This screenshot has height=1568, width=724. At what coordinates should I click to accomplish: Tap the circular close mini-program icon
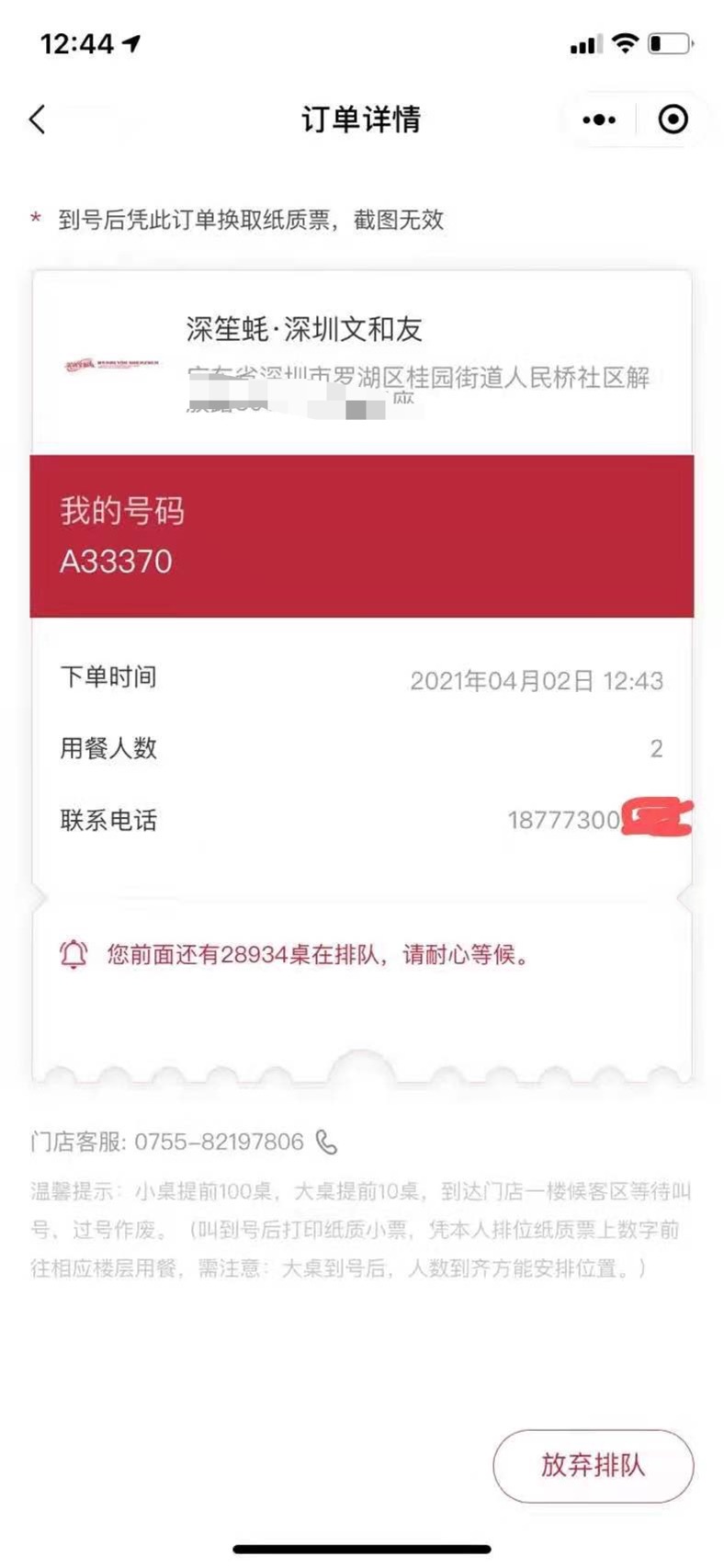672,119
